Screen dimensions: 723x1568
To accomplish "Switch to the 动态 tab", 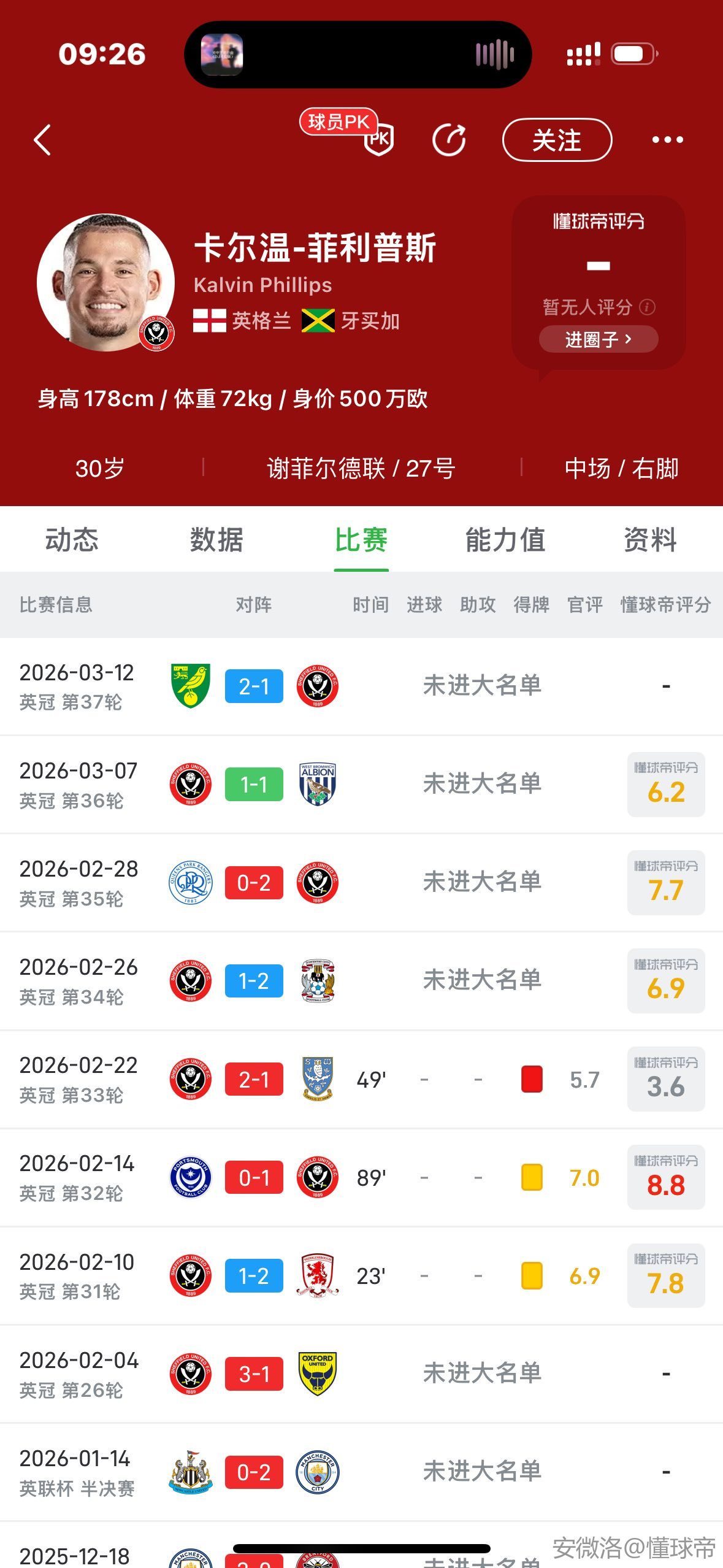I will [72, 540].
